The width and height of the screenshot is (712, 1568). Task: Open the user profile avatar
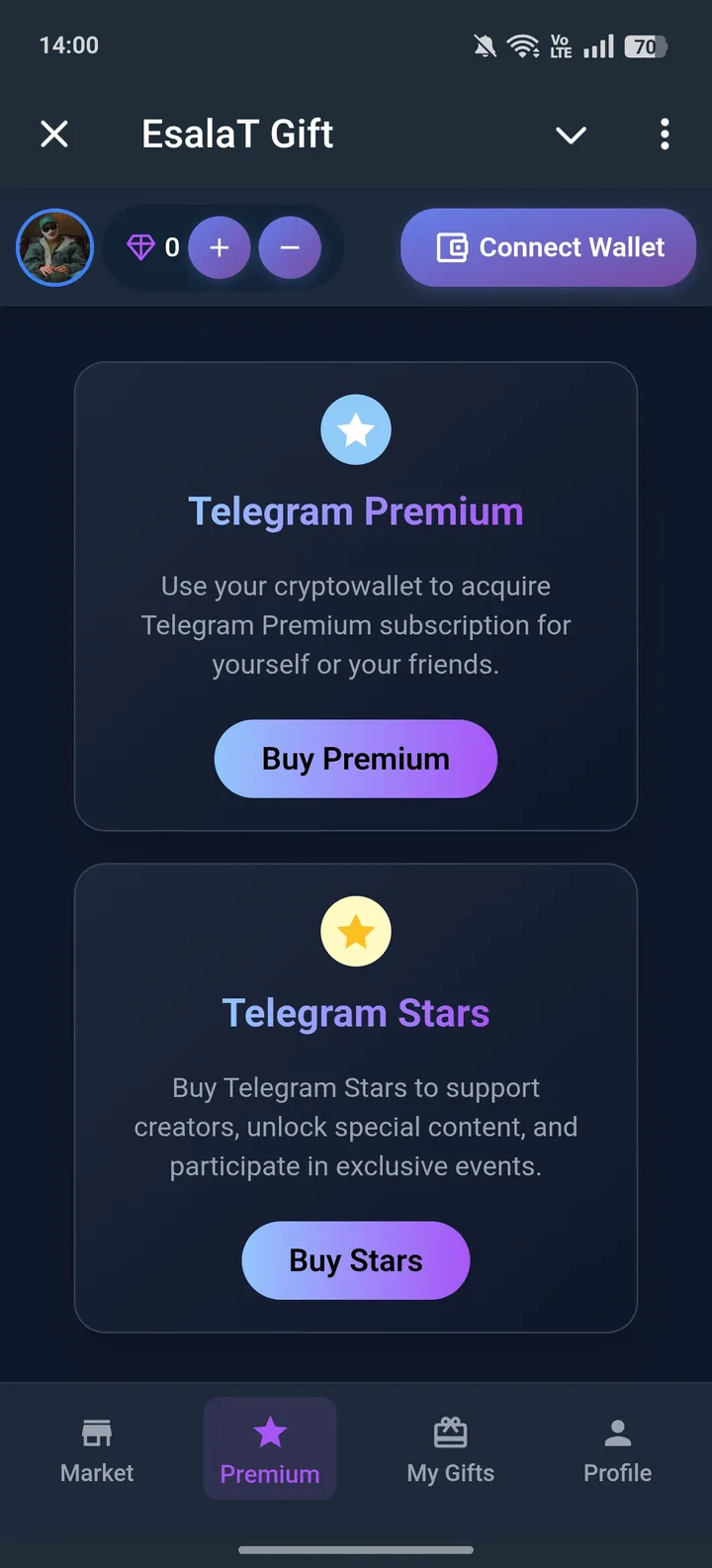[54, 247]
